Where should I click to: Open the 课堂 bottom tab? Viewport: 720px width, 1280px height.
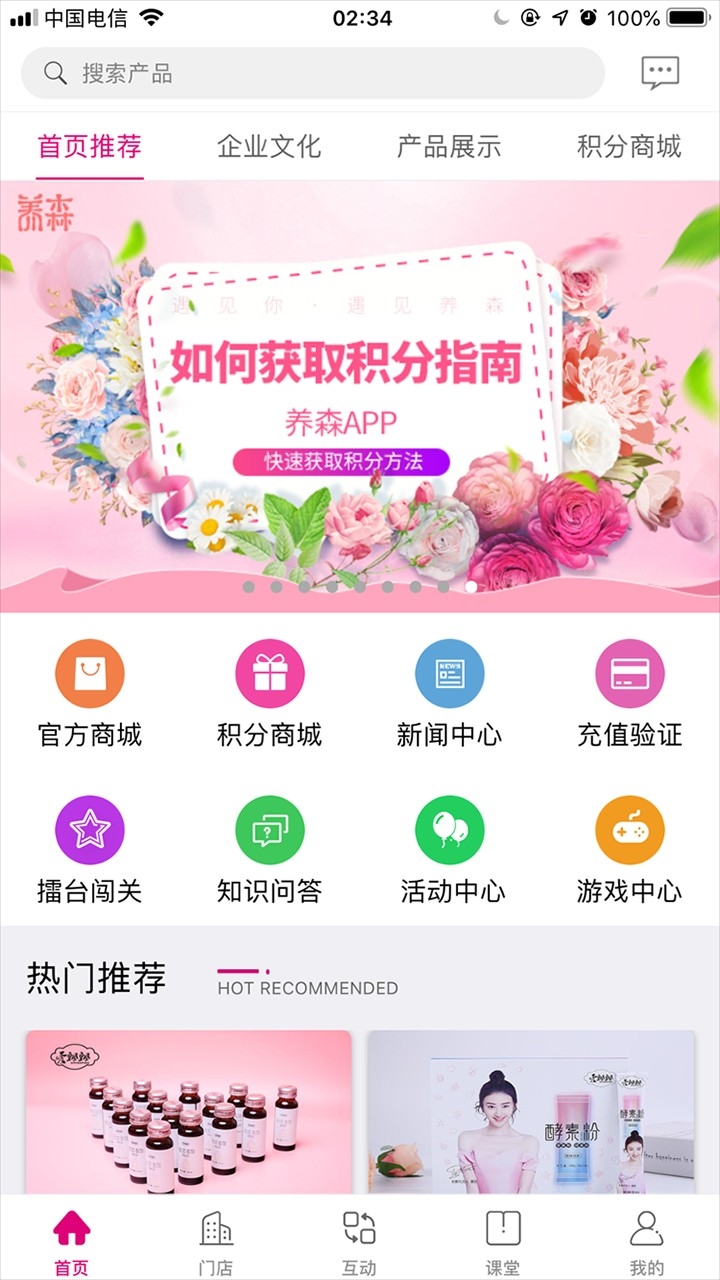pos(503,1242)
